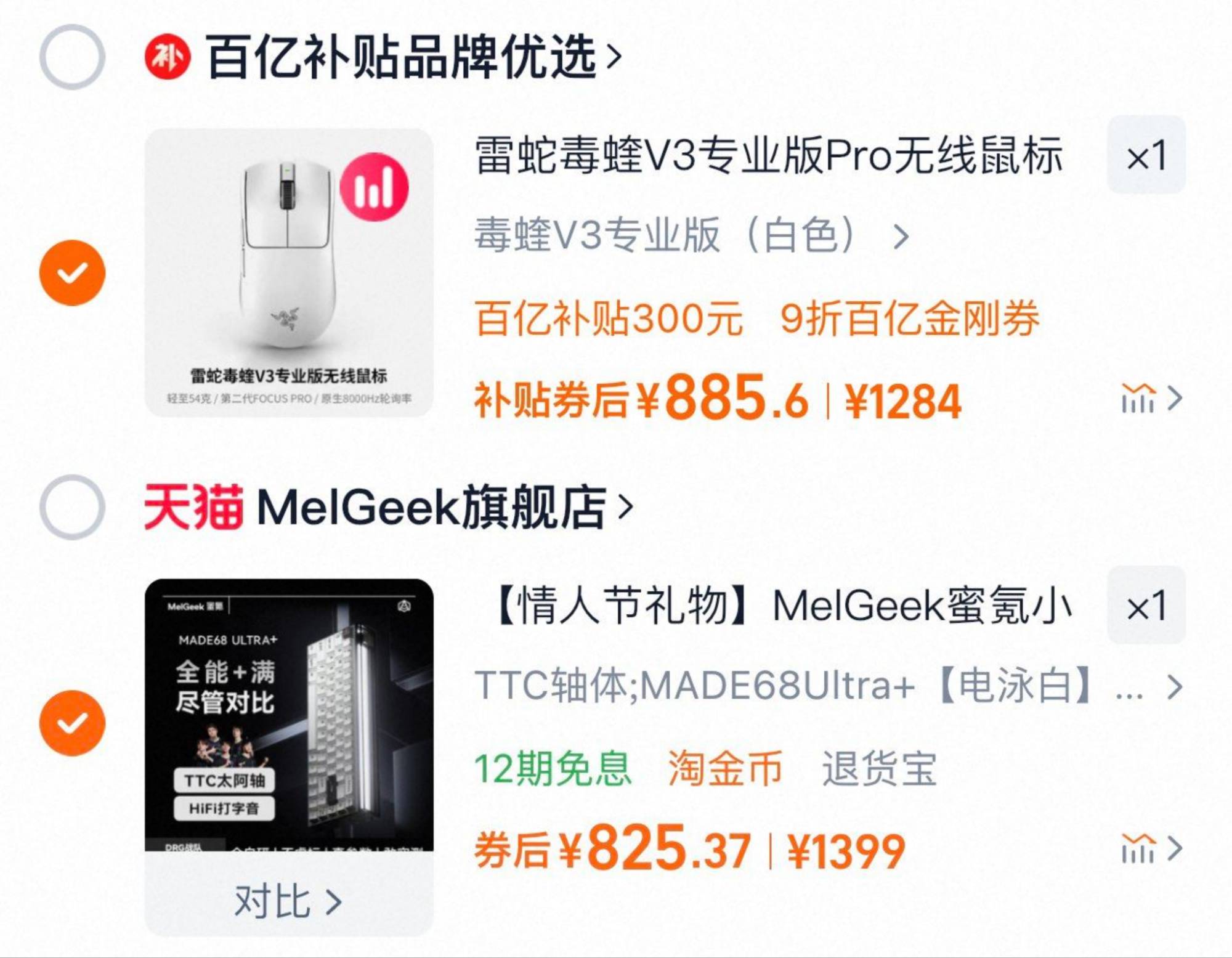Change quantity of the Razer mouse

[x=1146, y=155]
